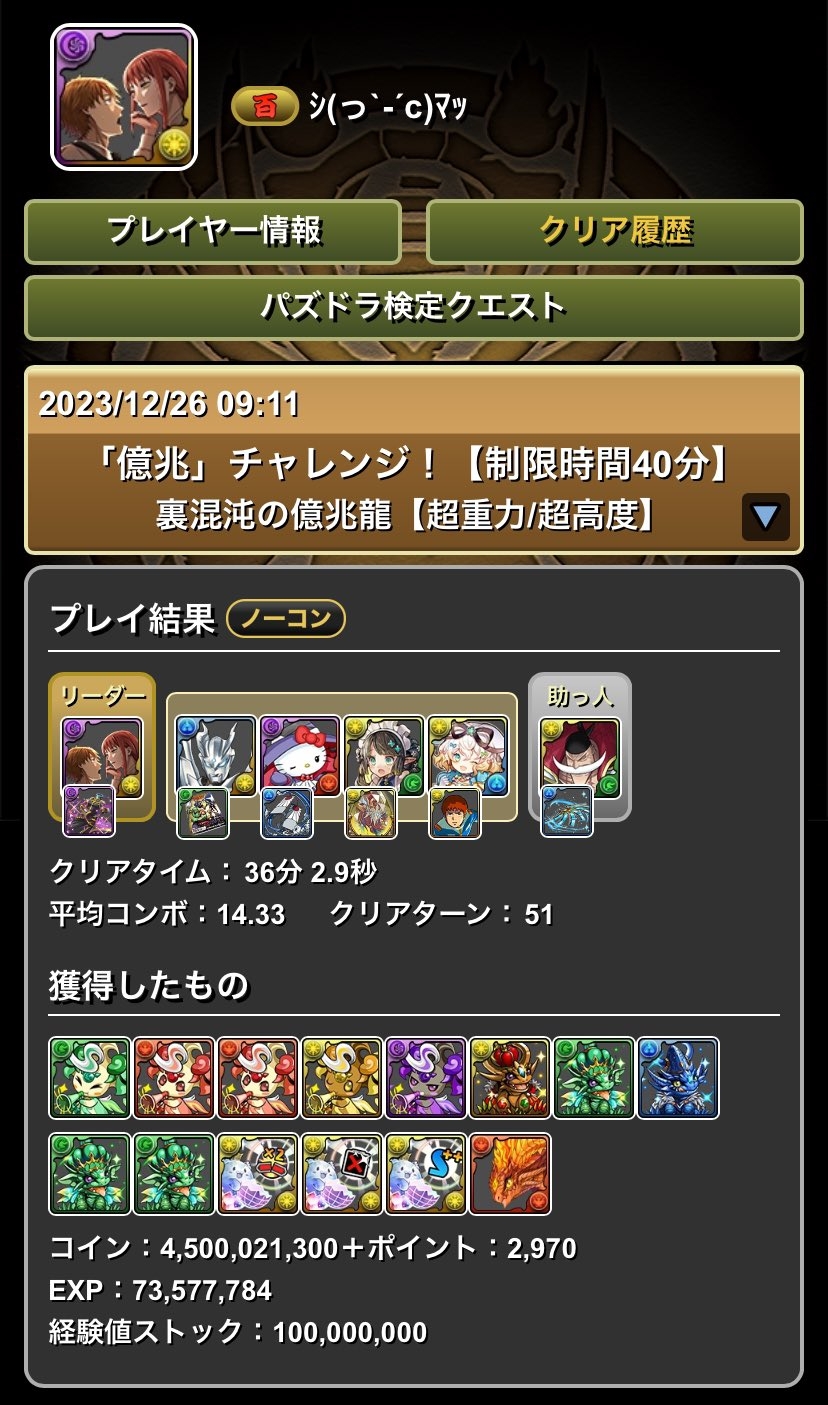Viewport: 828px width, 1405px height.
Task: View the leader monster in team
Action: pyautogui.click(x=102, y=758)
